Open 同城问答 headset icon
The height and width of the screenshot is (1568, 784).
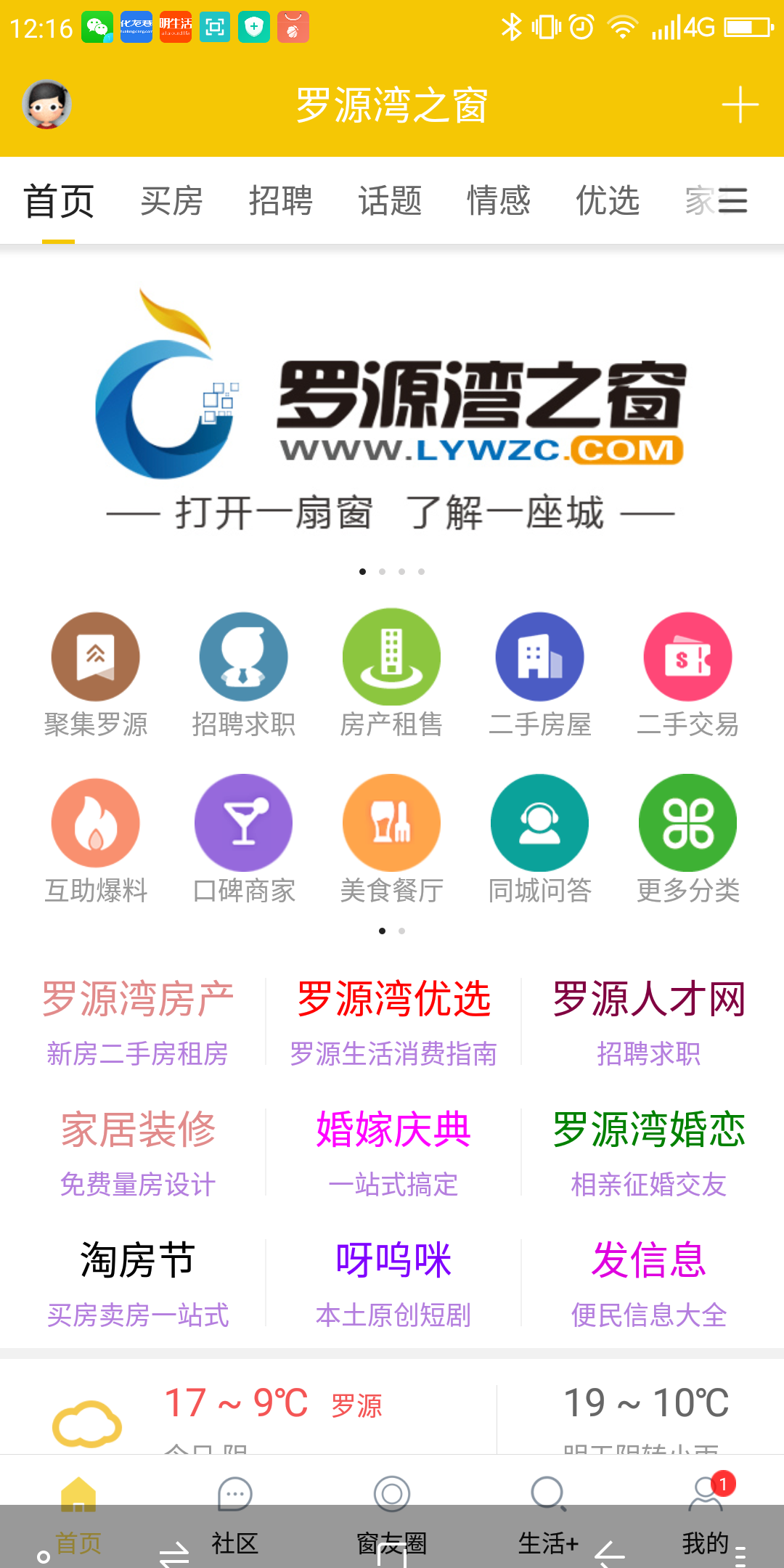[539, 822]
